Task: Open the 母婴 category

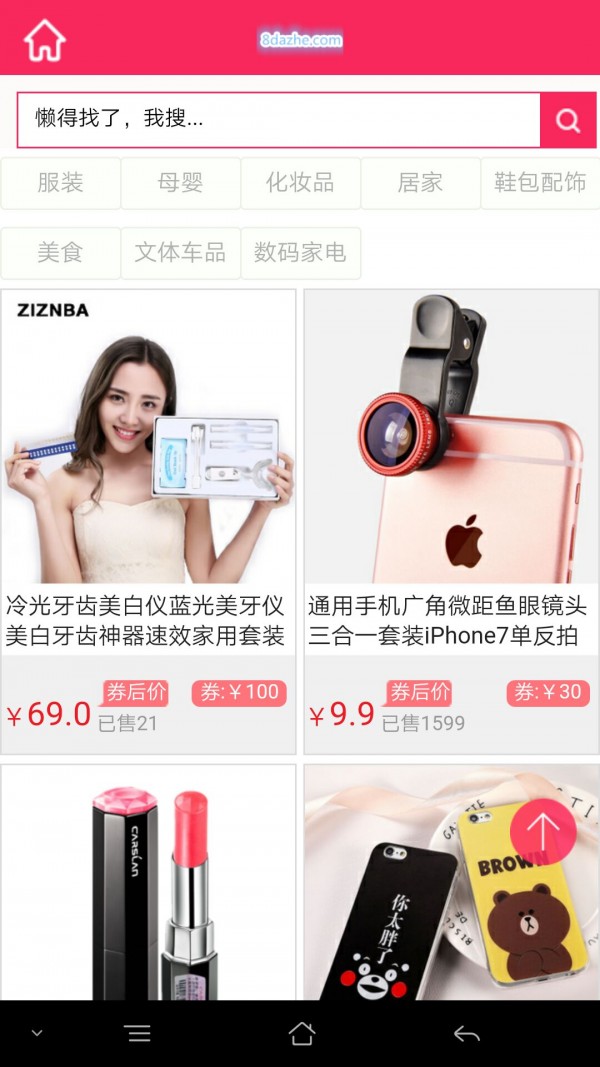Action: 181,183
